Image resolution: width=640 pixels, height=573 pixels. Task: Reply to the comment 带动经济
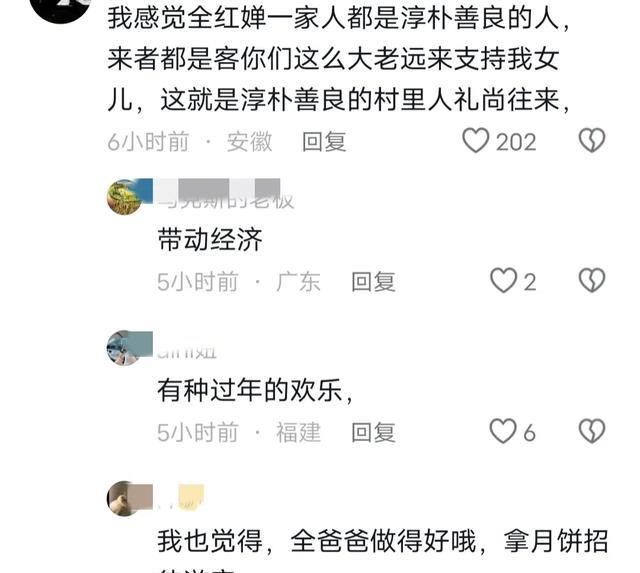[373, 282]
